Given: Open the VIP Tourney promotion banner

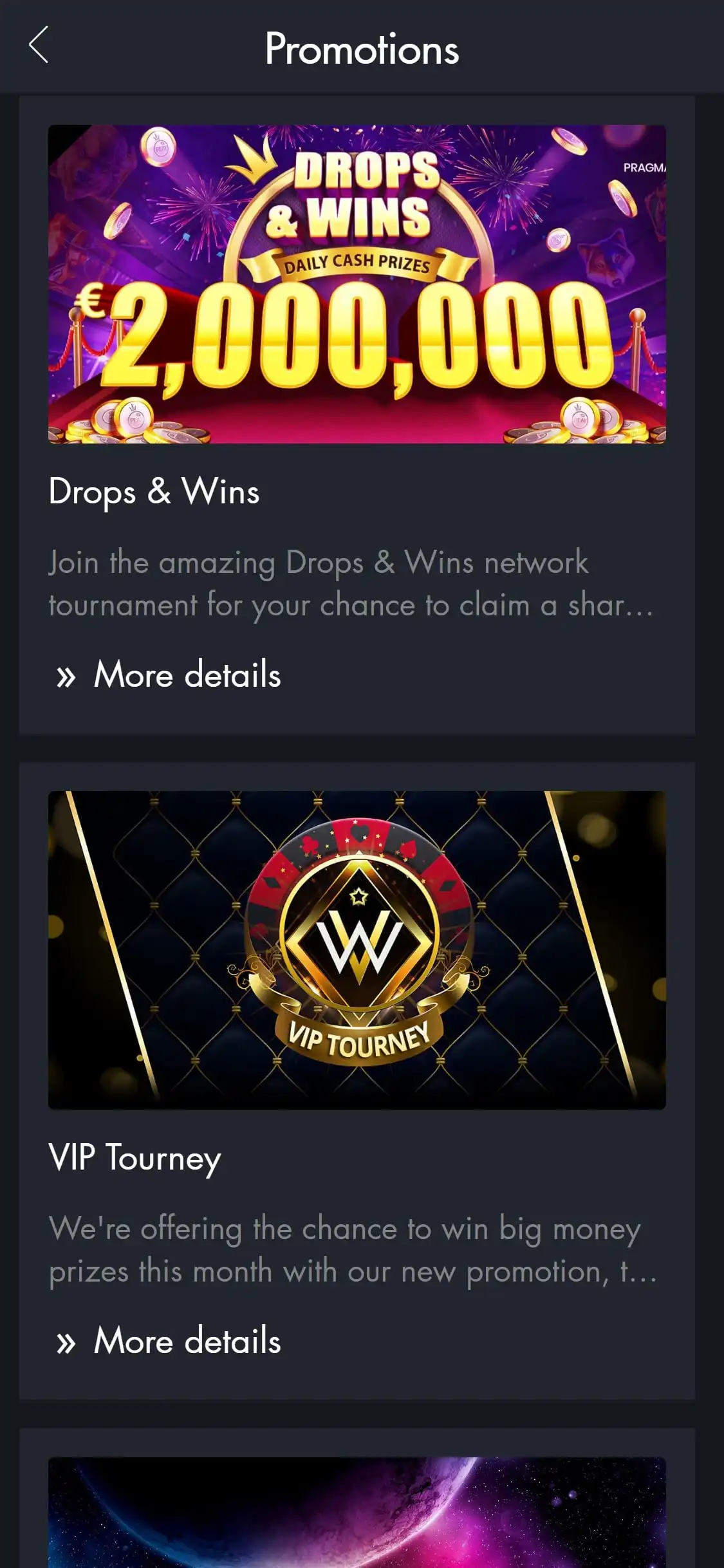Looking at the screenshot, I should (x=357, y=950).
